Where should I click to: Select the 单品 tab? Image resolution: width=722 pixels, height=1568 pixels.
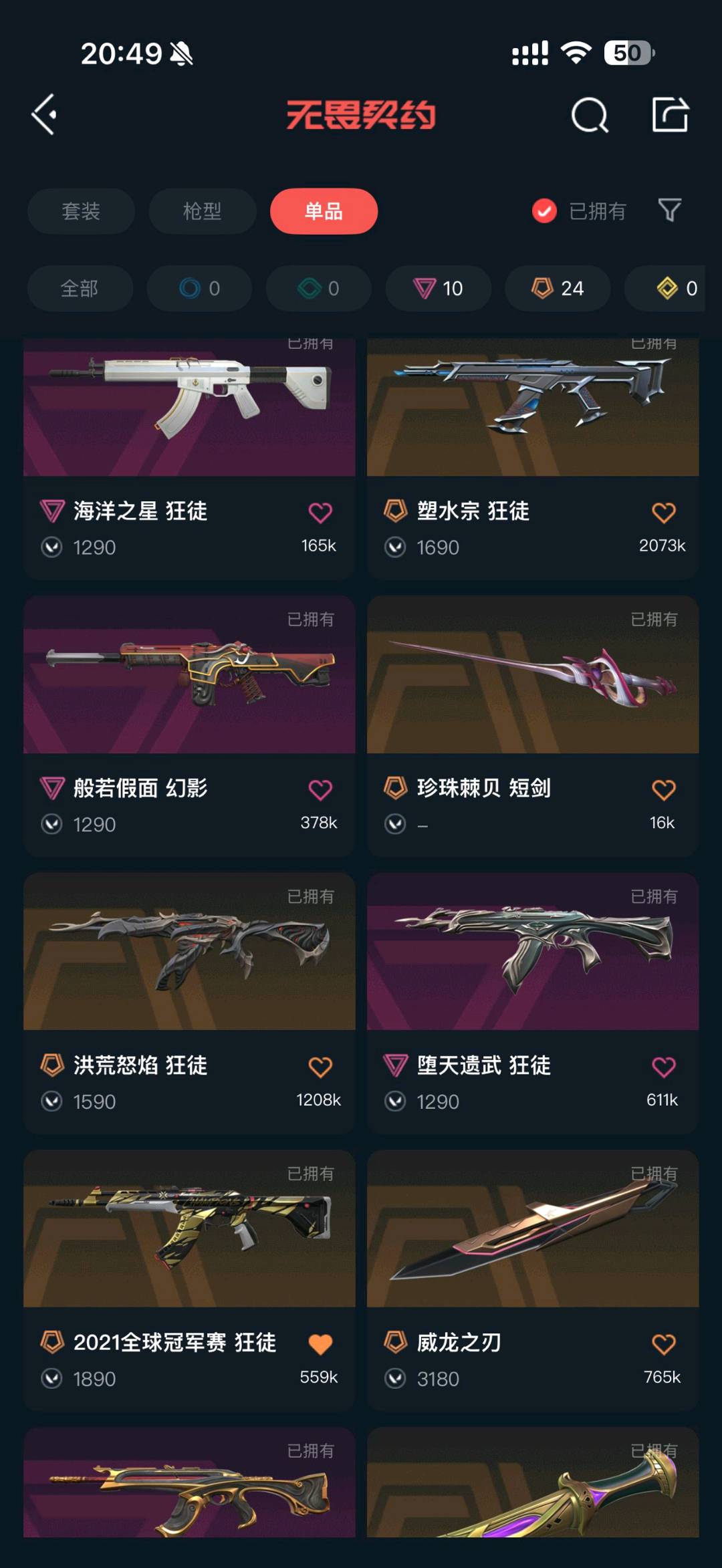pyautogui.click(x=324, y=211)
